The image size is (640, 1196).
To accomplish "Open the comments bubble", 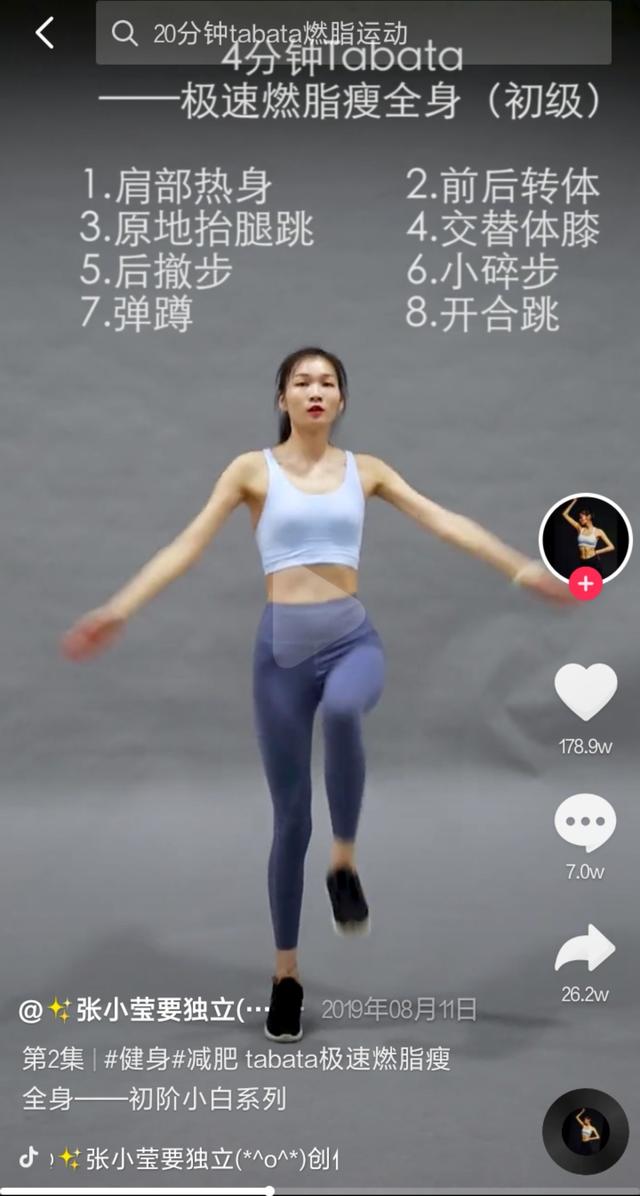I will point(585,823).
